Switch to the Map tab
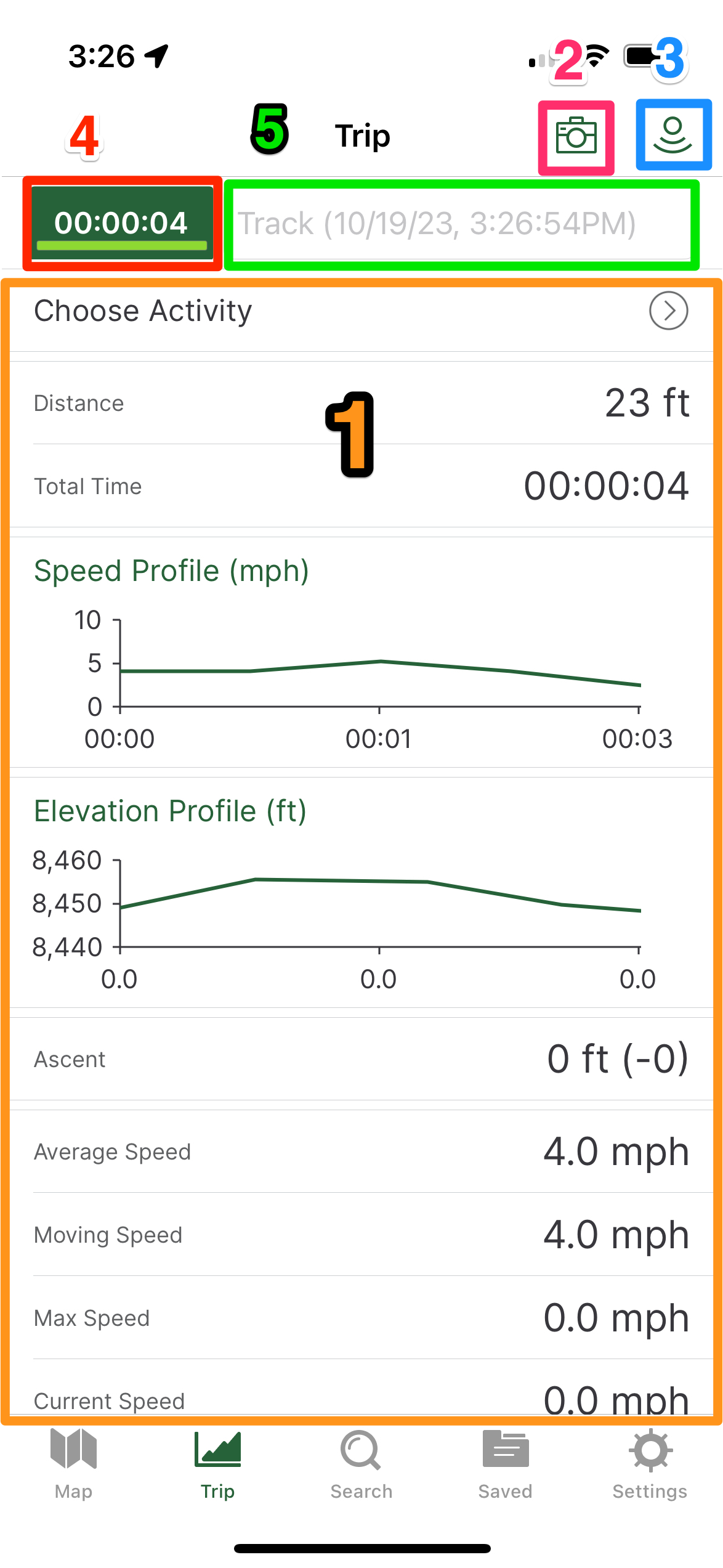Screen dimensions: 723x1568 [x=73, y=1464]
